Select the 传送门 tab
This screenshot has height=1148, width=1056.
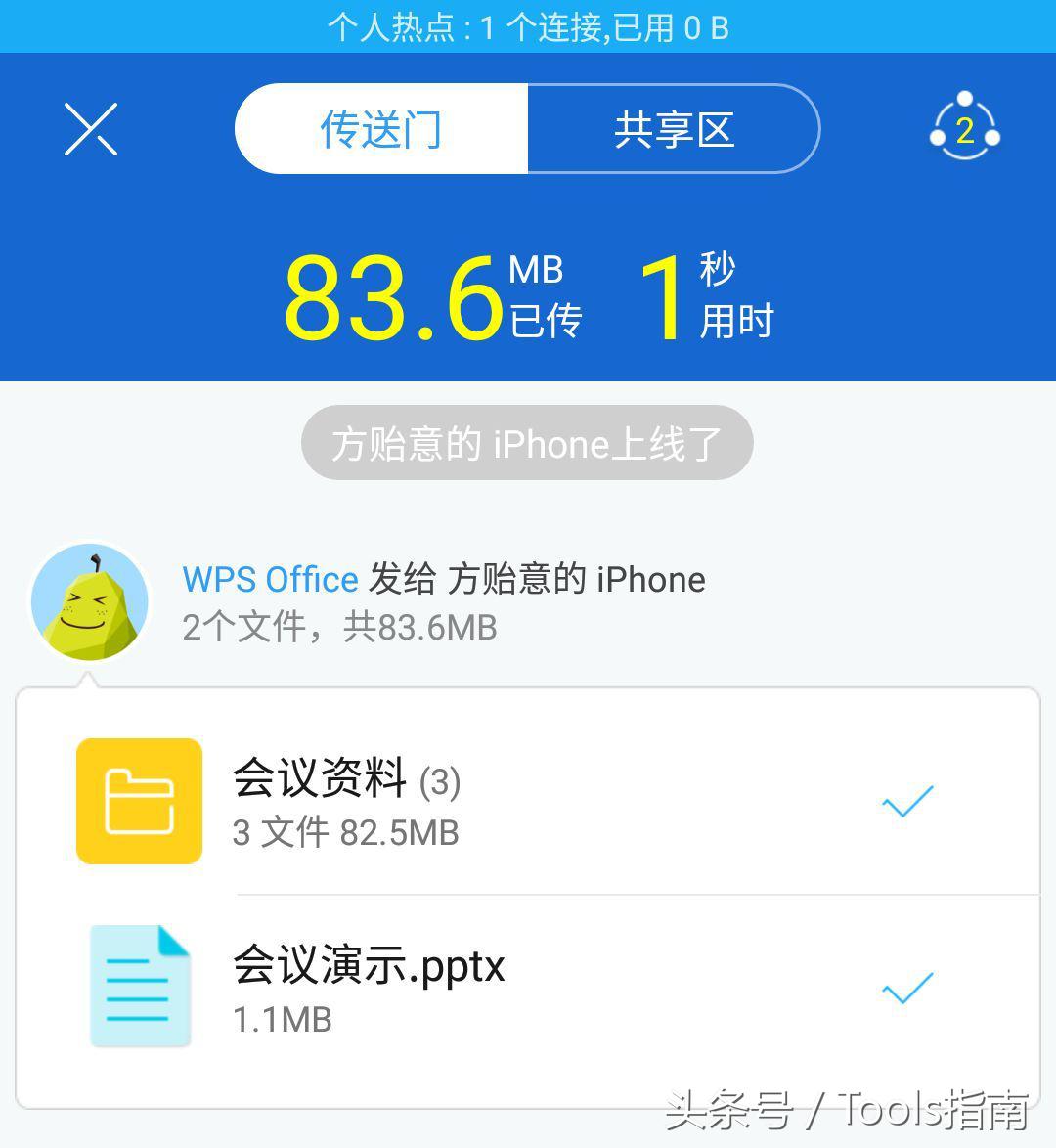click(x=380, y=128)
